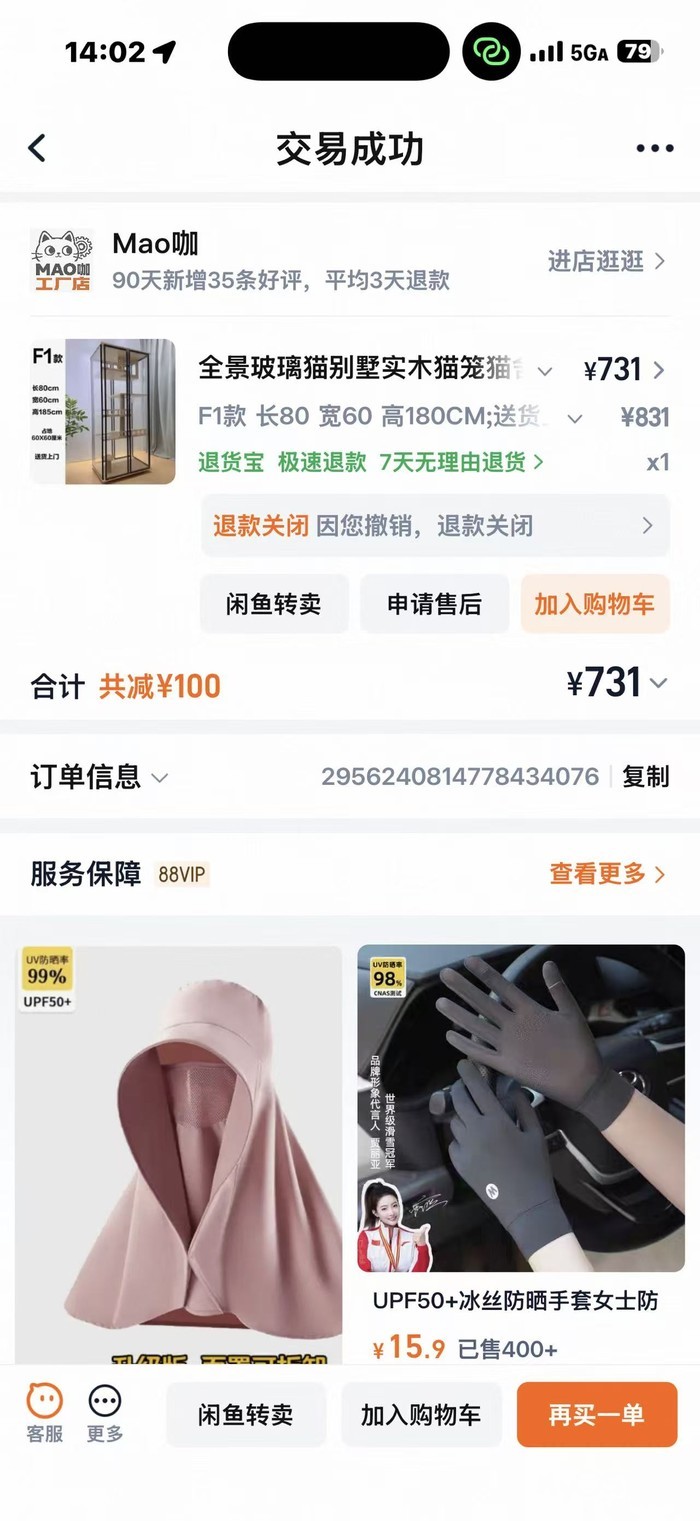Open the cat cage product thumbnail
Screen dimensions: 700x1521
103,411
